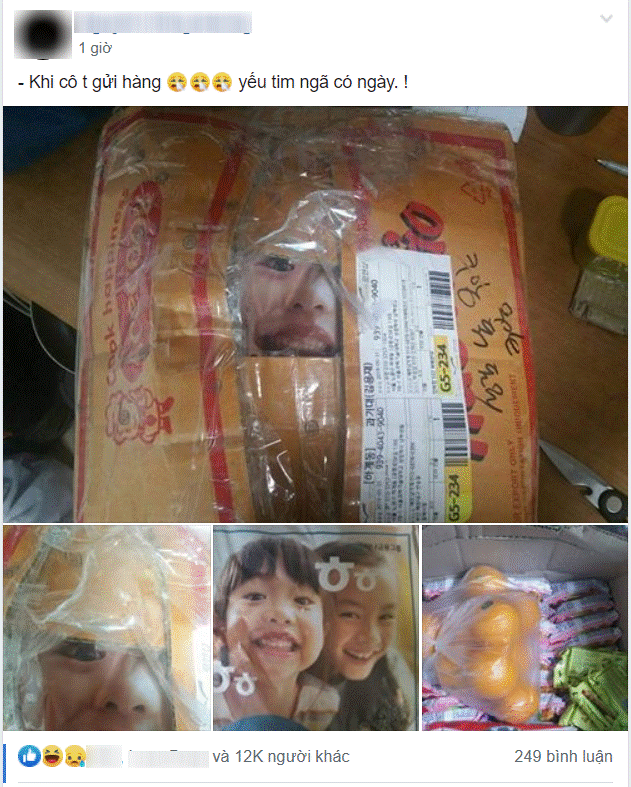Open the '1 giờ' post timestamp
631x787 pixels.
[95, 47]
